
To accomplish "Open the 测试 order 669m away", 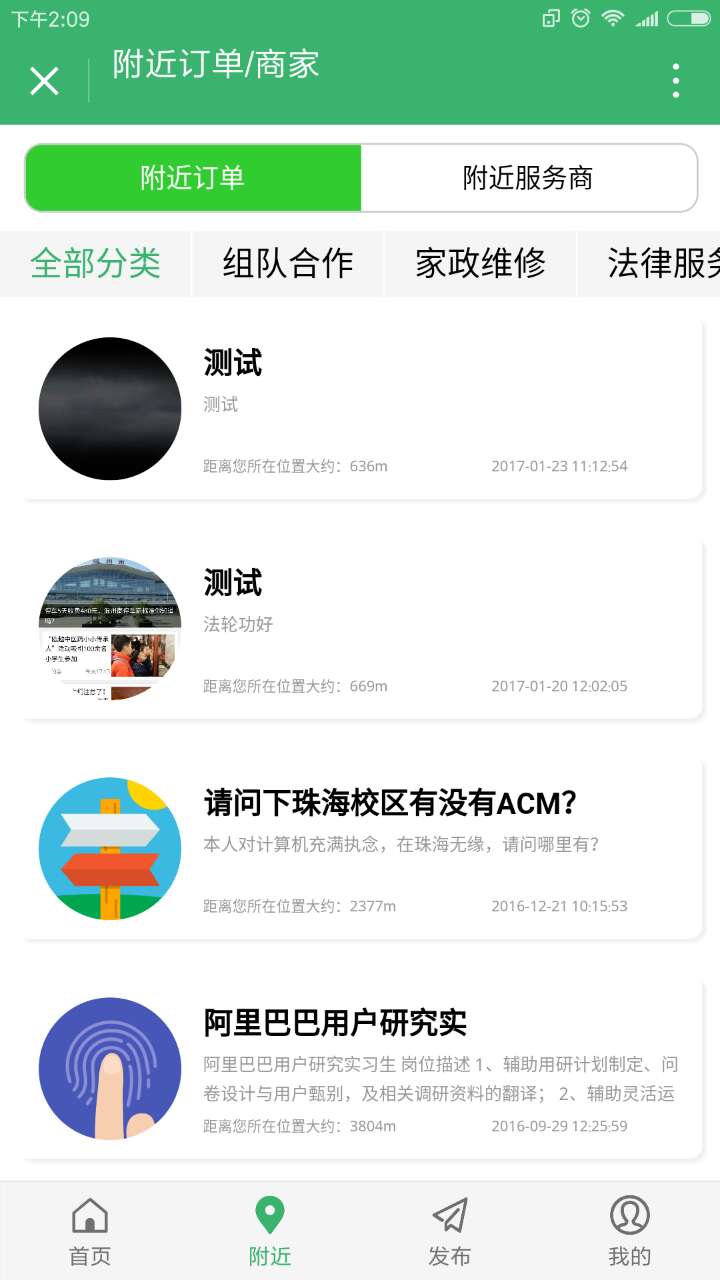I will click(362, 629).
